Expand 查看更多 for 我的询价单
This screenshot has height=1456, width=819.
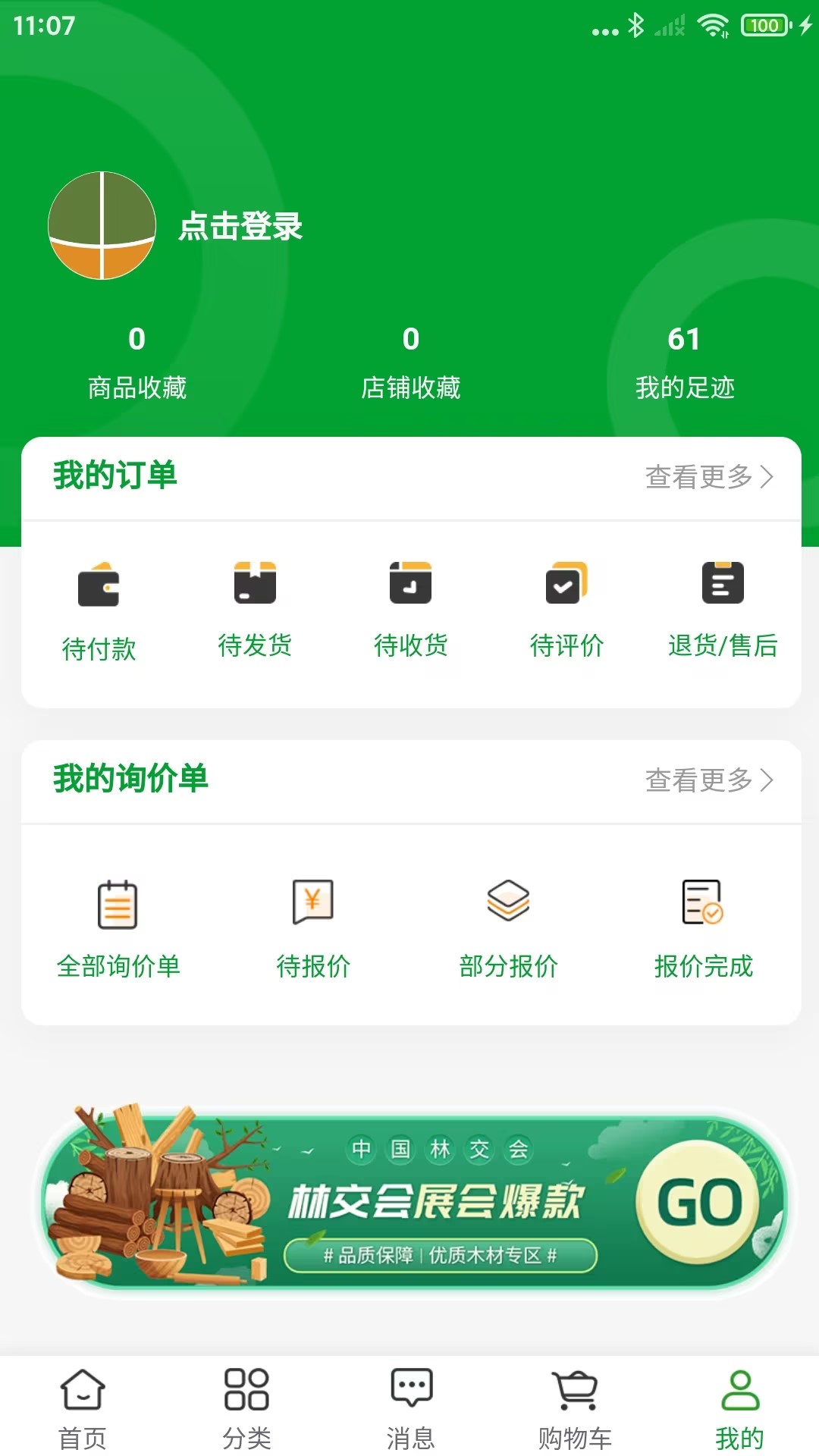(x=705, y=779)
